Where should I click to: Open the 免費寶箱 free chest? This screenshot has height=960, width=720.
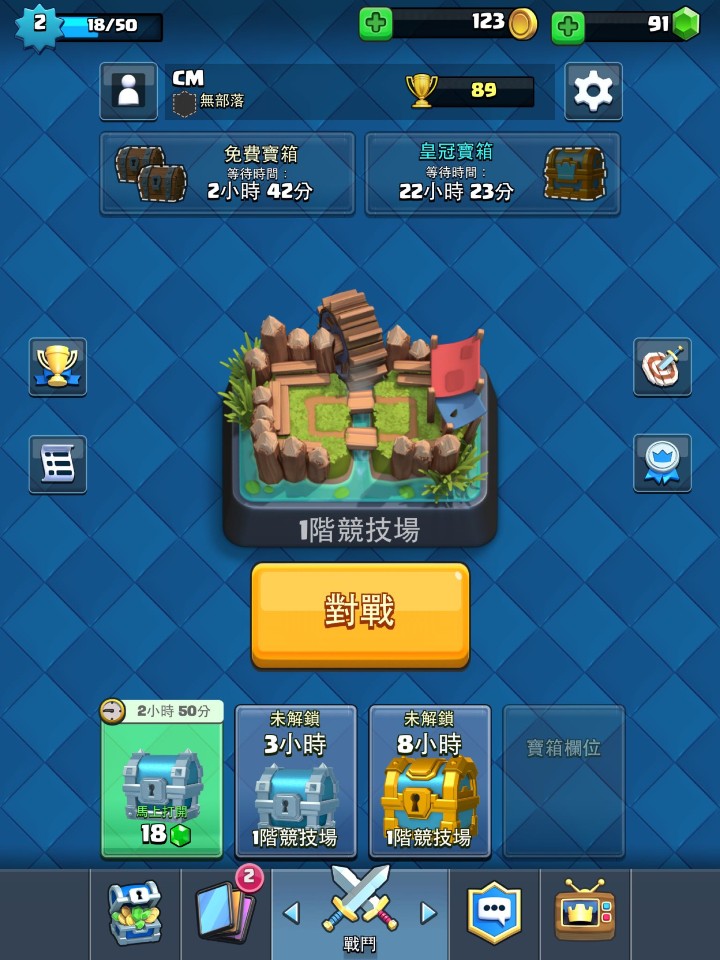pos(227,174)
